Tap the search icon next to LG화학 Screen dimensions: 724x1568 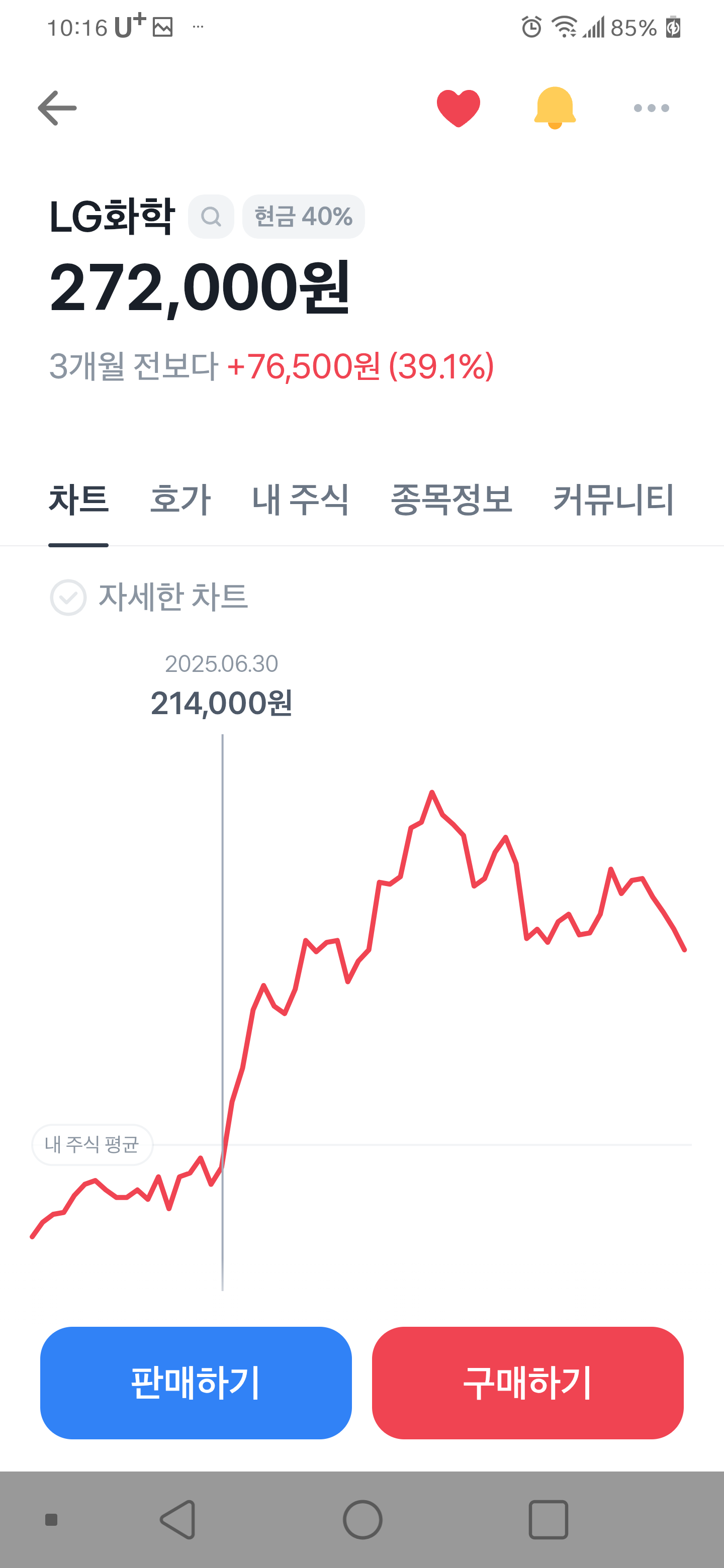pos(211,217)
